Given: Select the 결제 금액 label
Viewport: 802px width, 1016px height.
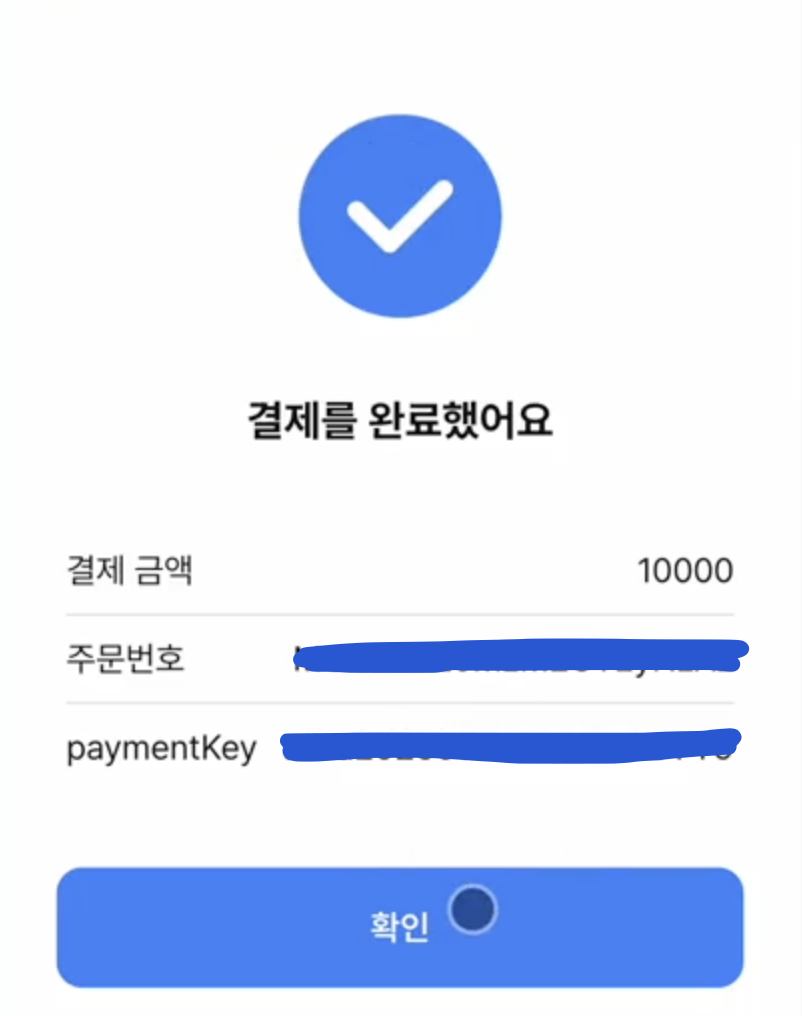Looking at the screenshot, I should point(128,570).
